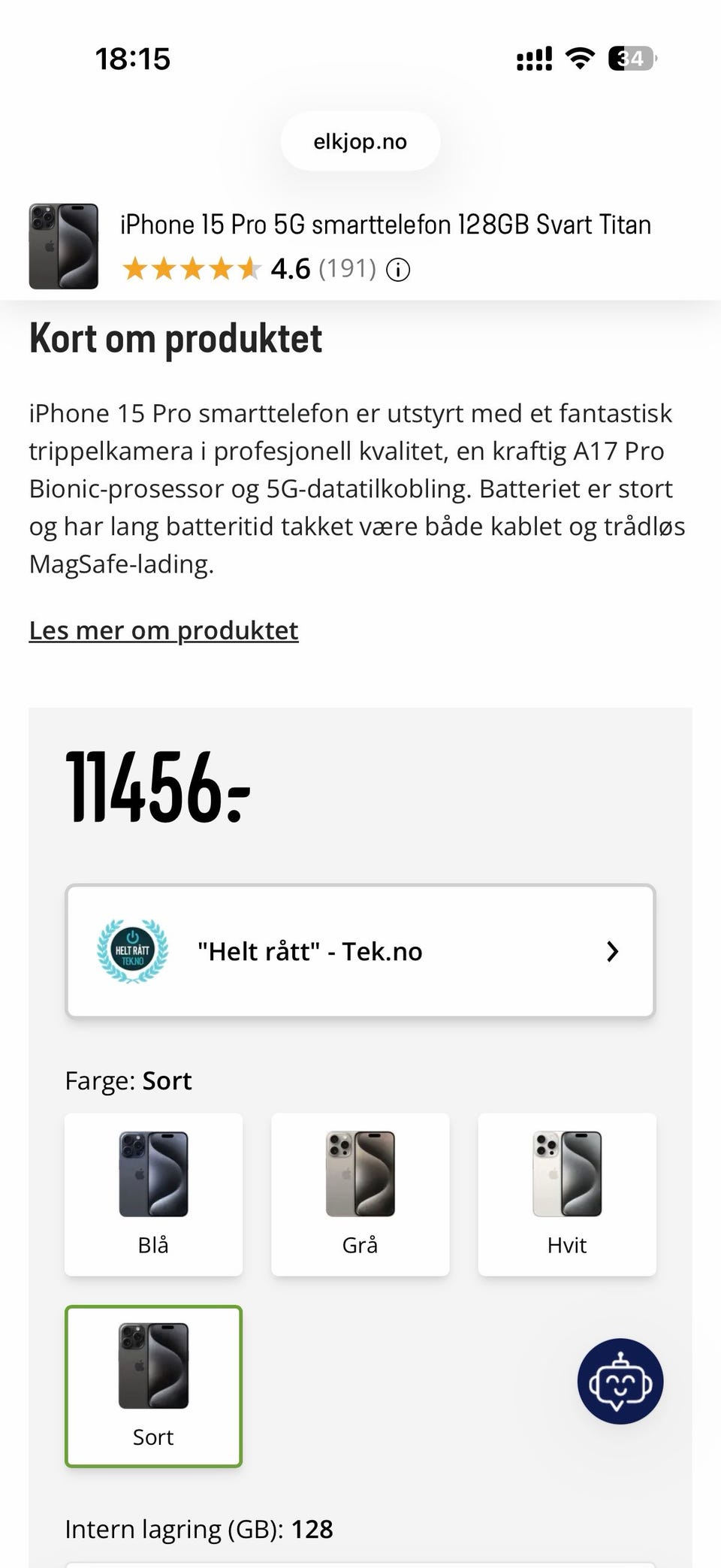Tap the battery indicator showing 34
The height and width of the screenshot is (1568, 721).
pyautogui.click(x=629, y=58)
